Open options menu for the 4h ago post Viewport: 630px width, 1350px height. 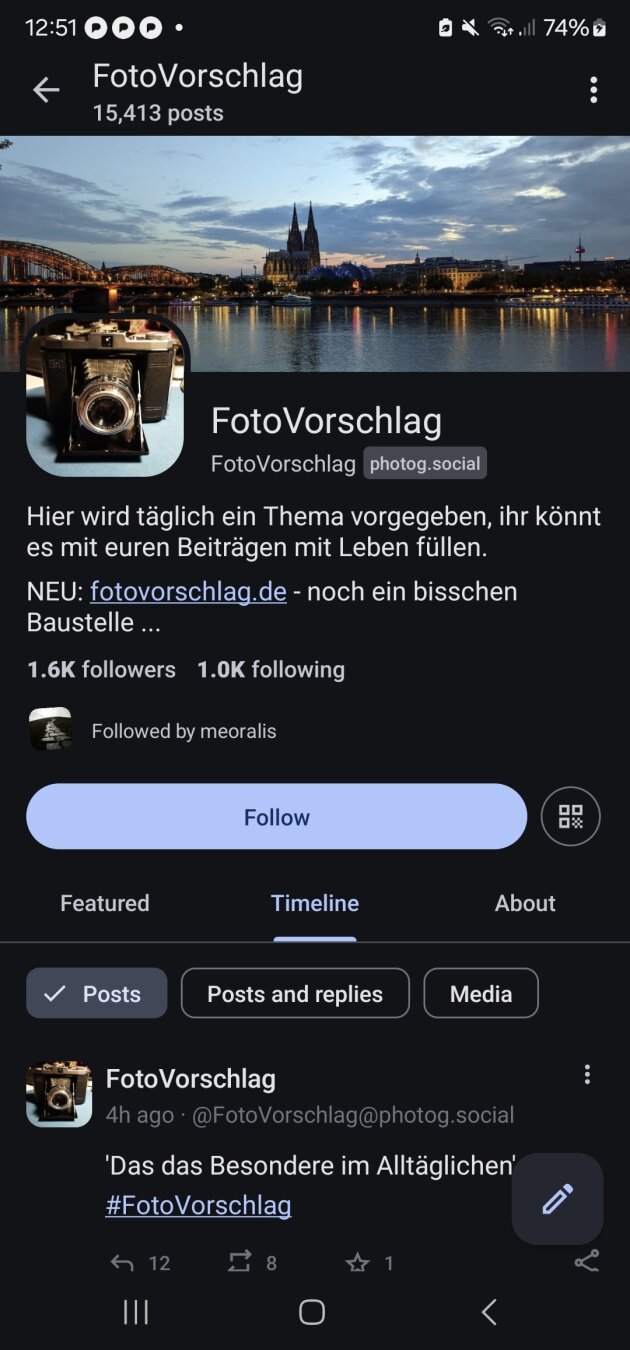[x=587, y=1075]
